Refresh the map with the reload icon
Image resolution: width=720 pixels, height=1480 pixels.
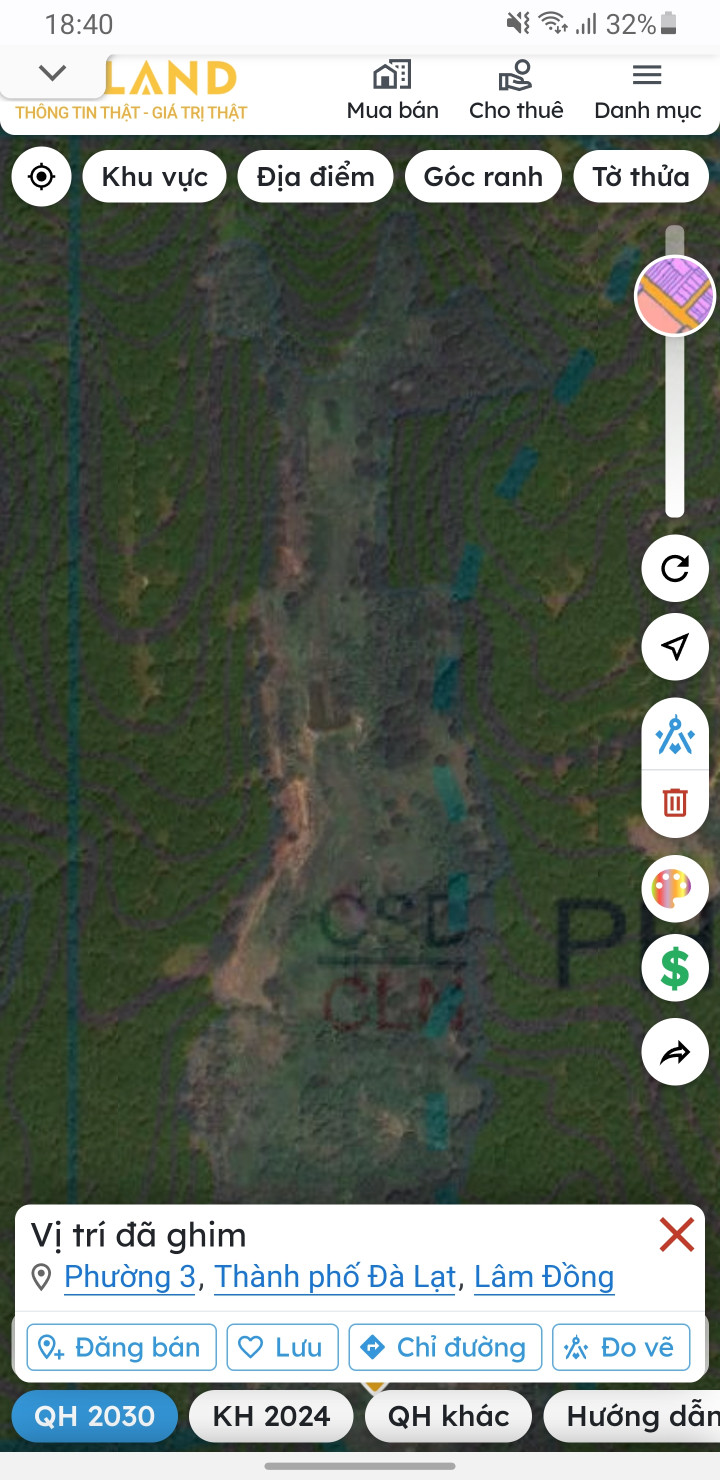click(x=675, y=569)
